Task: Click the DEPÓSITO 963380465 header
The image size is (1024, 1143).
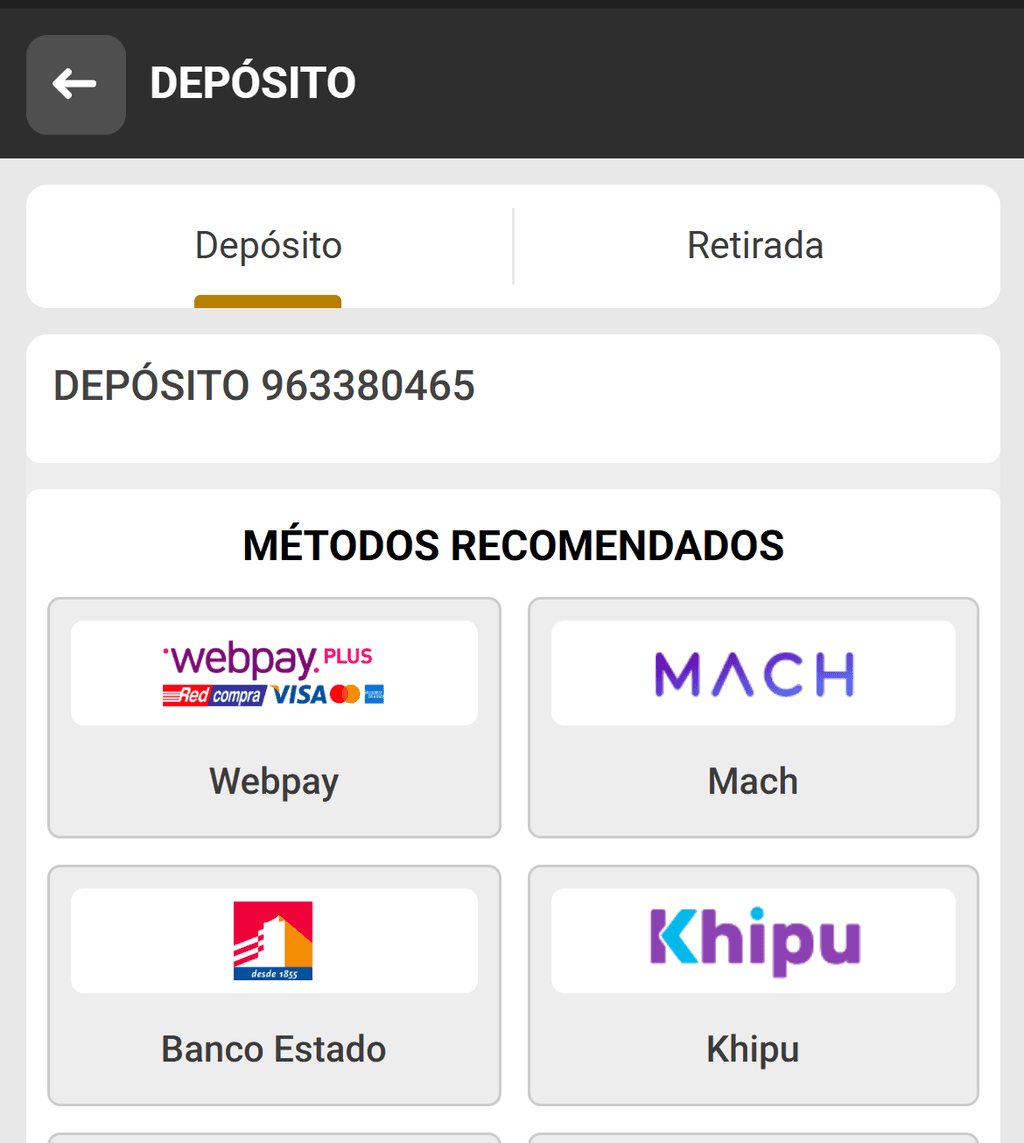Action: (x=265, y=386)
